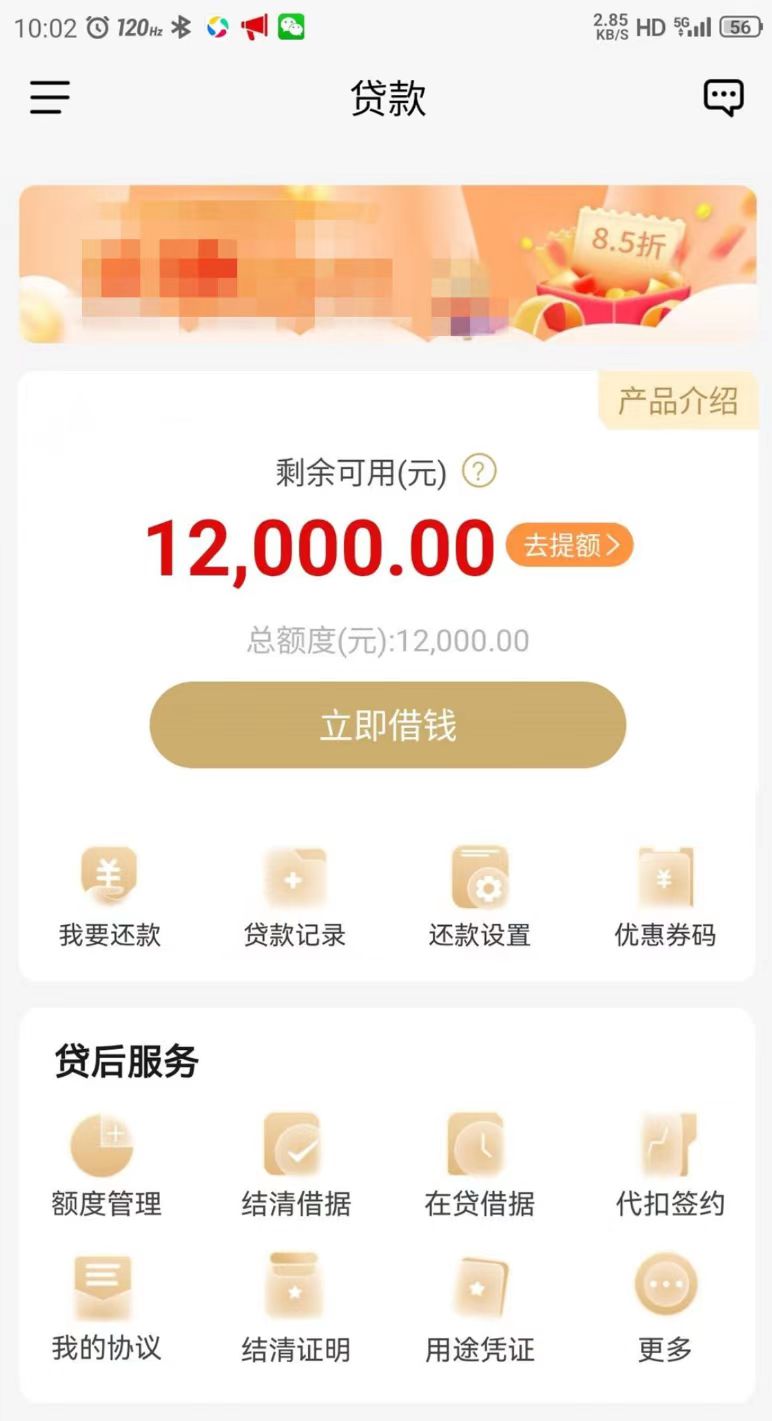Image resolution: width=772 pixels, height=1421 pixels.
Task: Open 我要还款
Action: click(x=109, y=897)
